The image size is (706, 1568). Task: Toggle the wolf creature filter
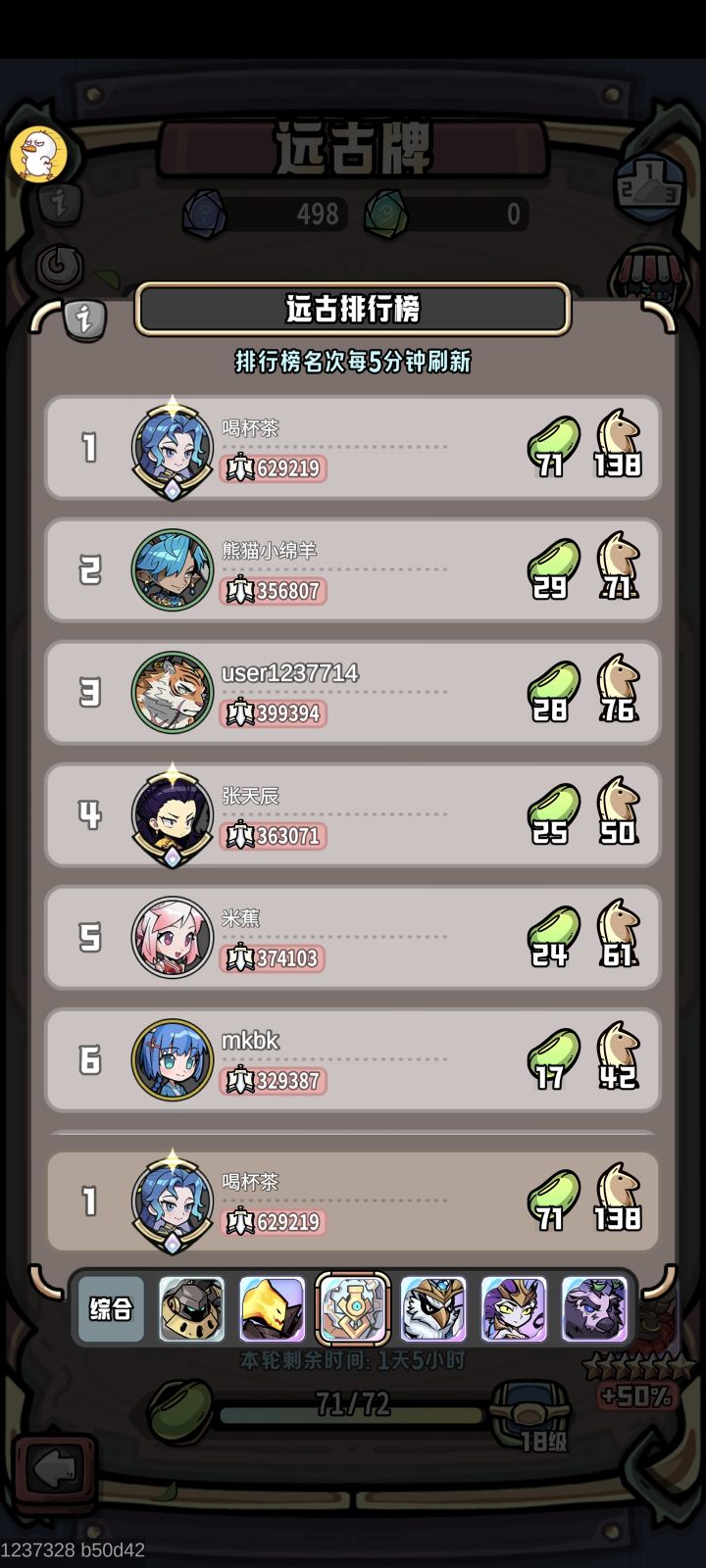593,1310
